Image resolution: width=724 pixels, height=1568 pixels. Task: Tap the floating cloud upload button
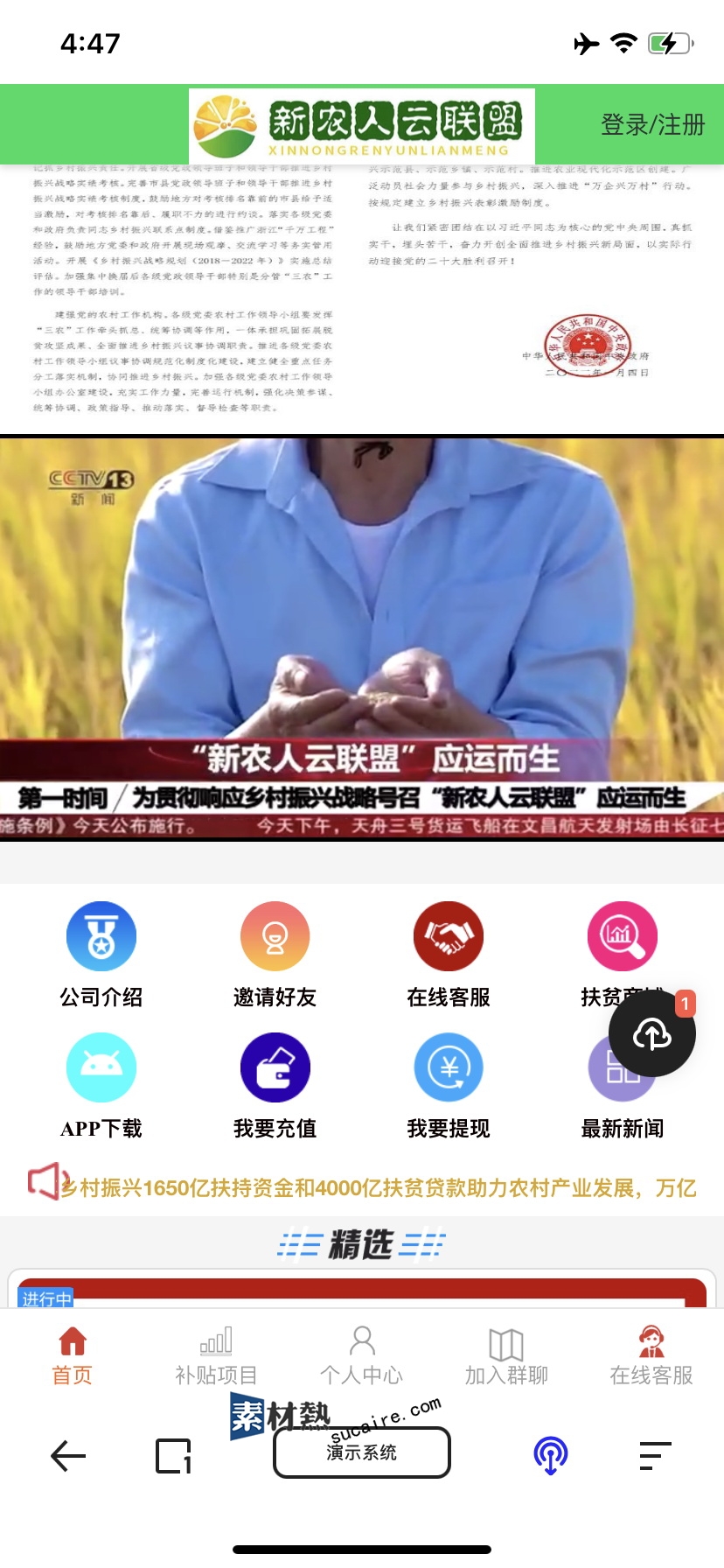[x=652, y=1034]
